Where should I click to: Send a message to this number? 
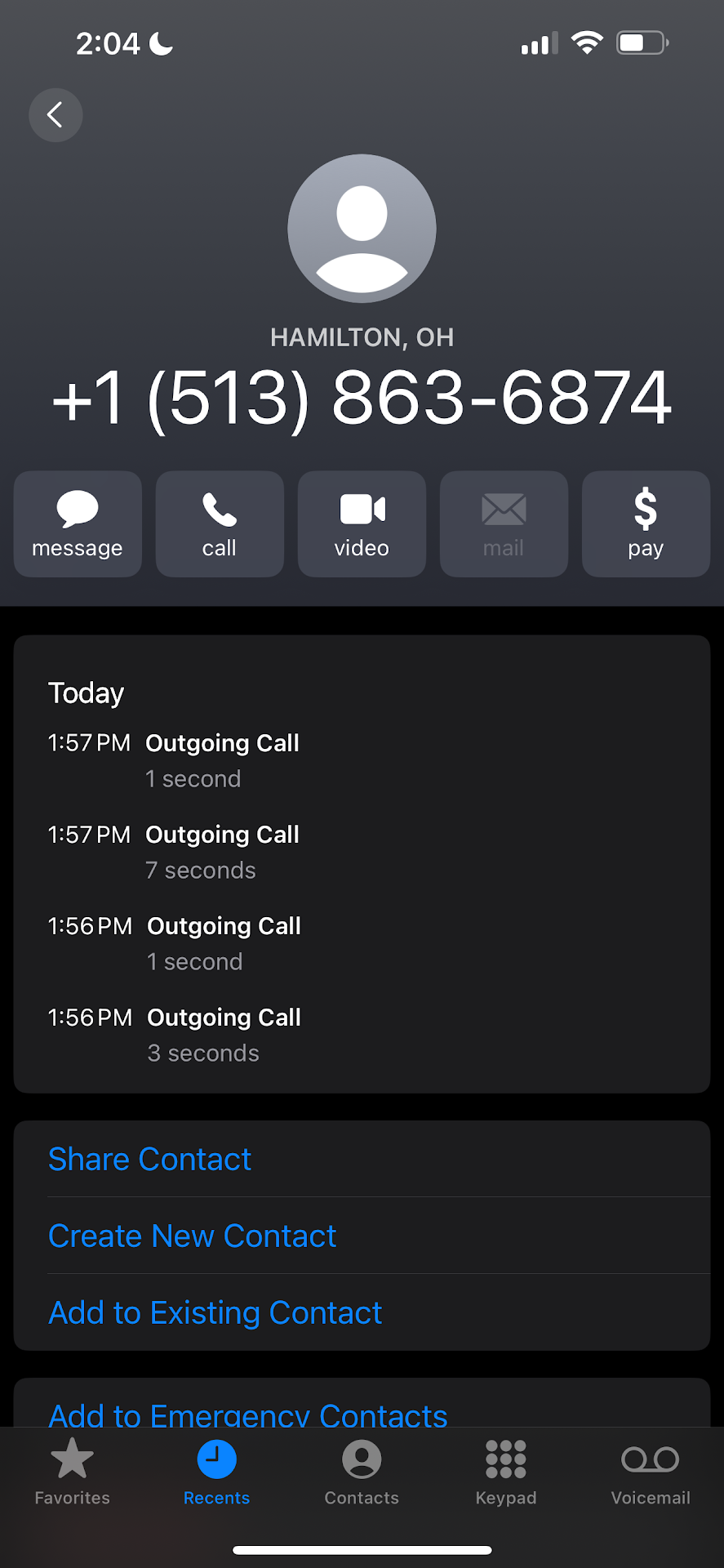click(78, 524)
